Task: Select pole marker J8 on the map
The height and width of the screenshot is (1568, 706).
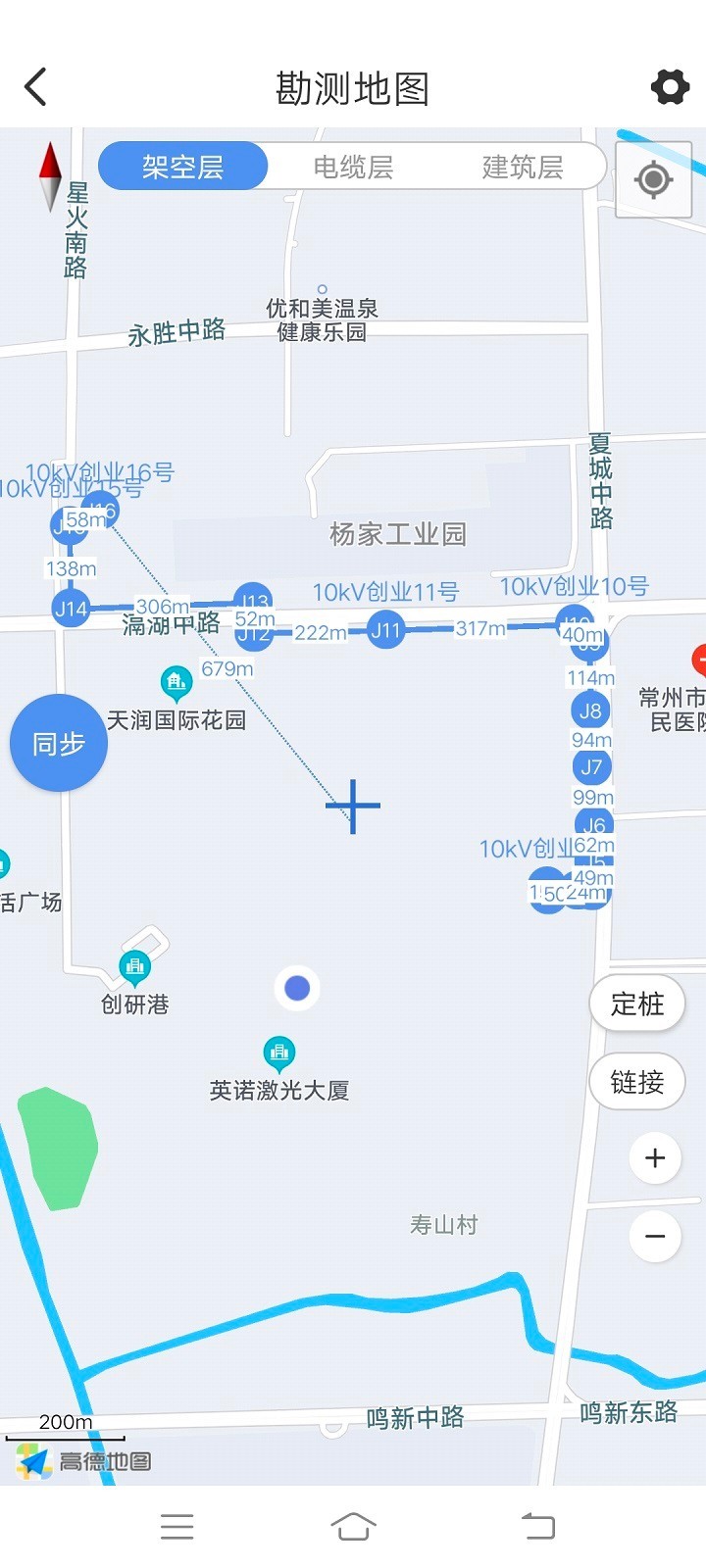Action: pos(590,710)
